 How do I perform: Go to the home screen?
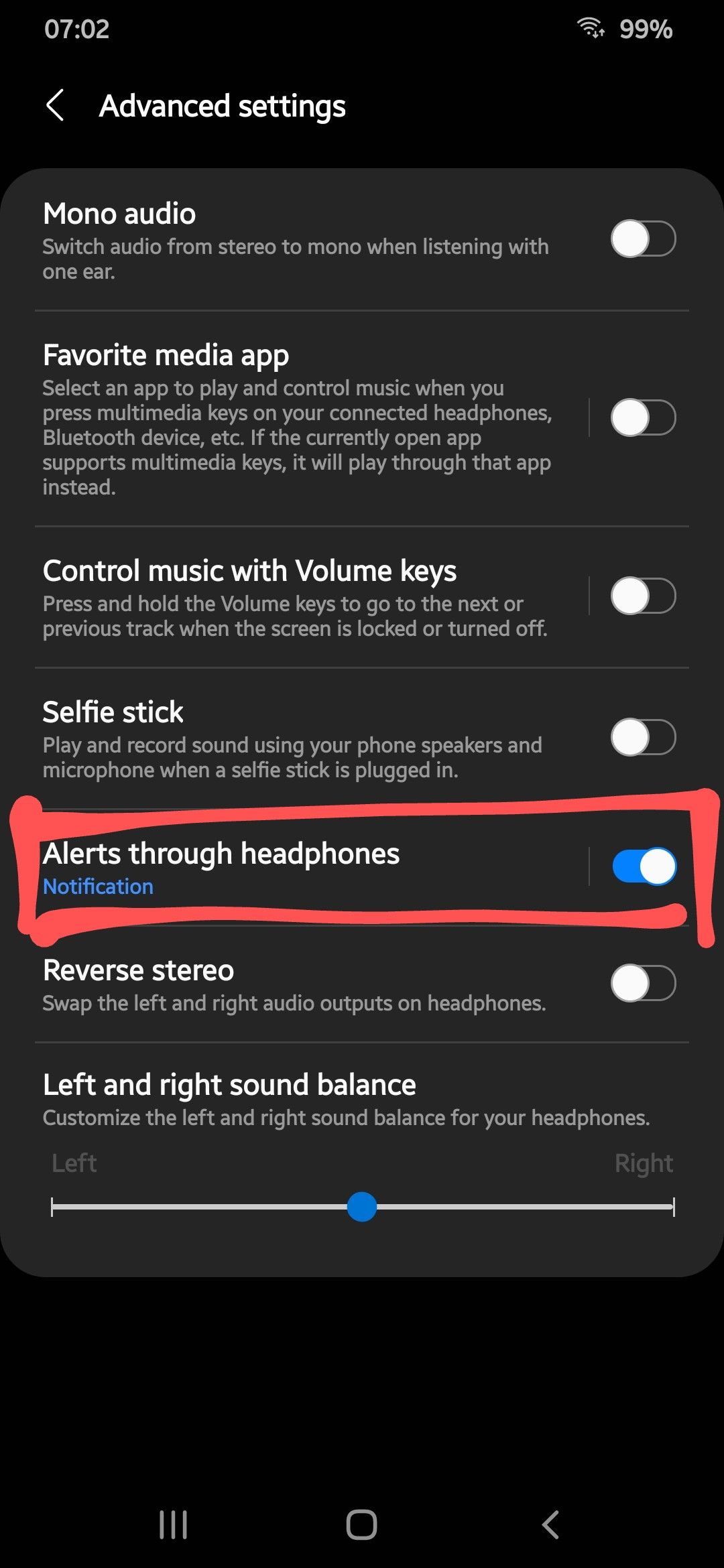click(362, 1524)
